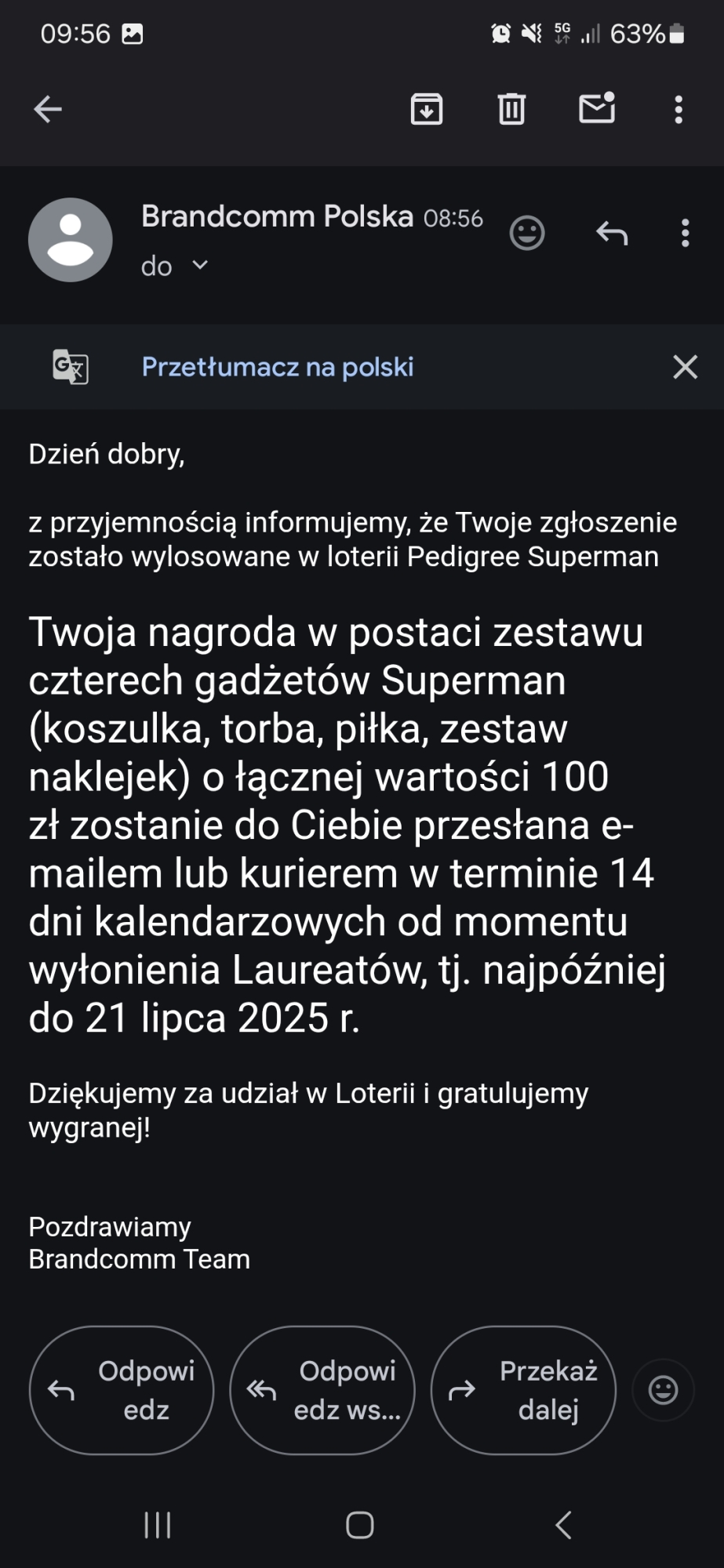
Task: Go to the home screen
Action: tap(360, 1525)
